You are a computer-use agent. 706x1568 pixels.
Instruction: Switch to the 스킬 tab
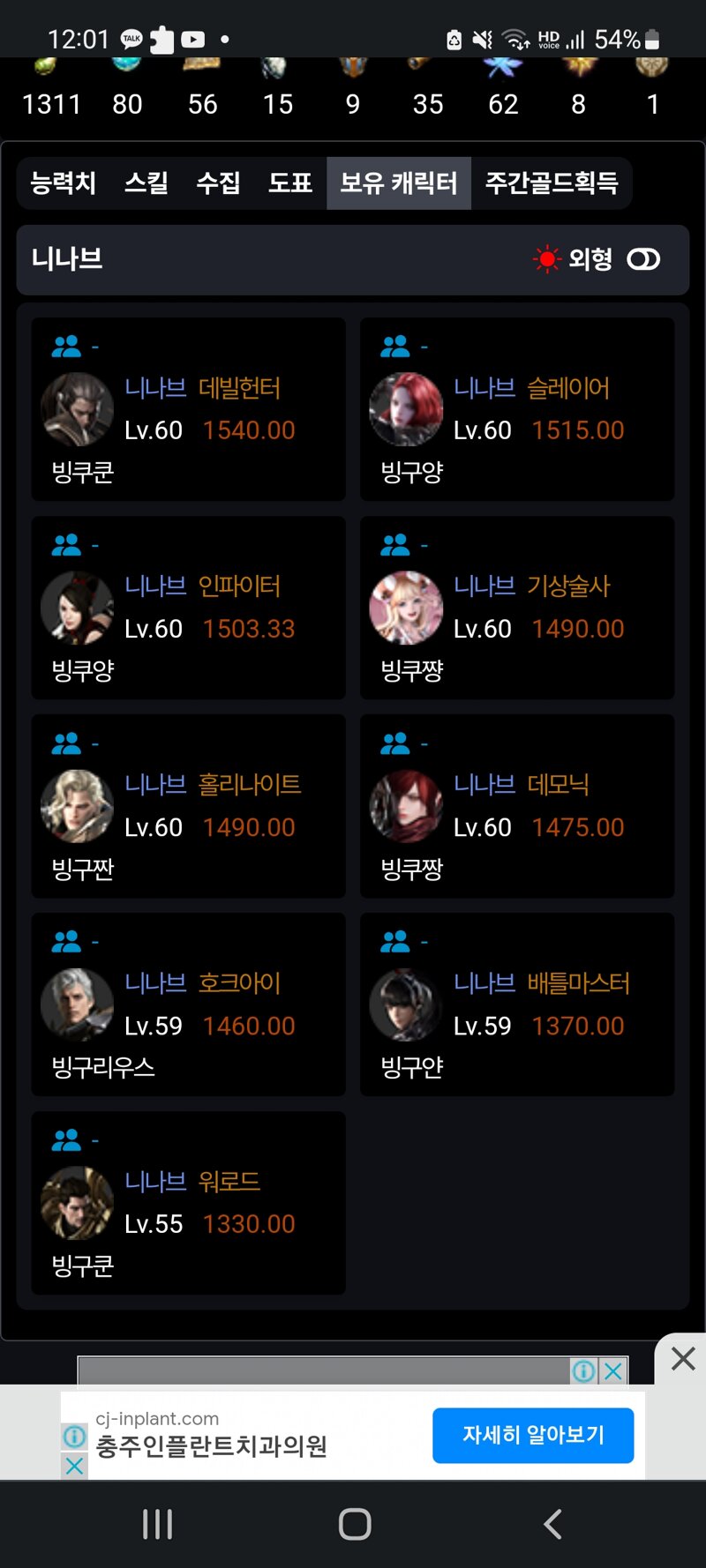click(x=146, y=183)
